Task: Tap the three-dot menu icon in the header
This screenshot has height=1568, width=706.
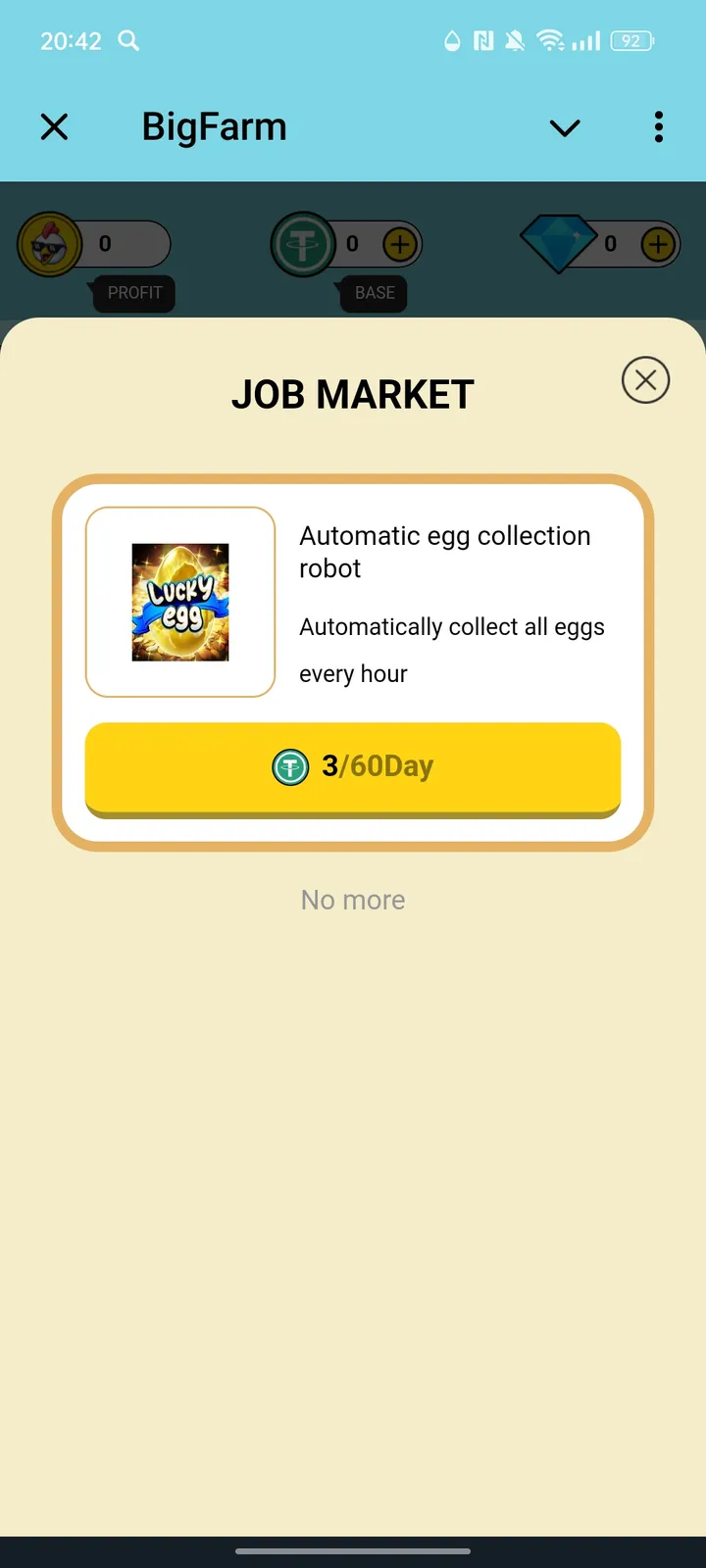Action: [x=658, y=127]
